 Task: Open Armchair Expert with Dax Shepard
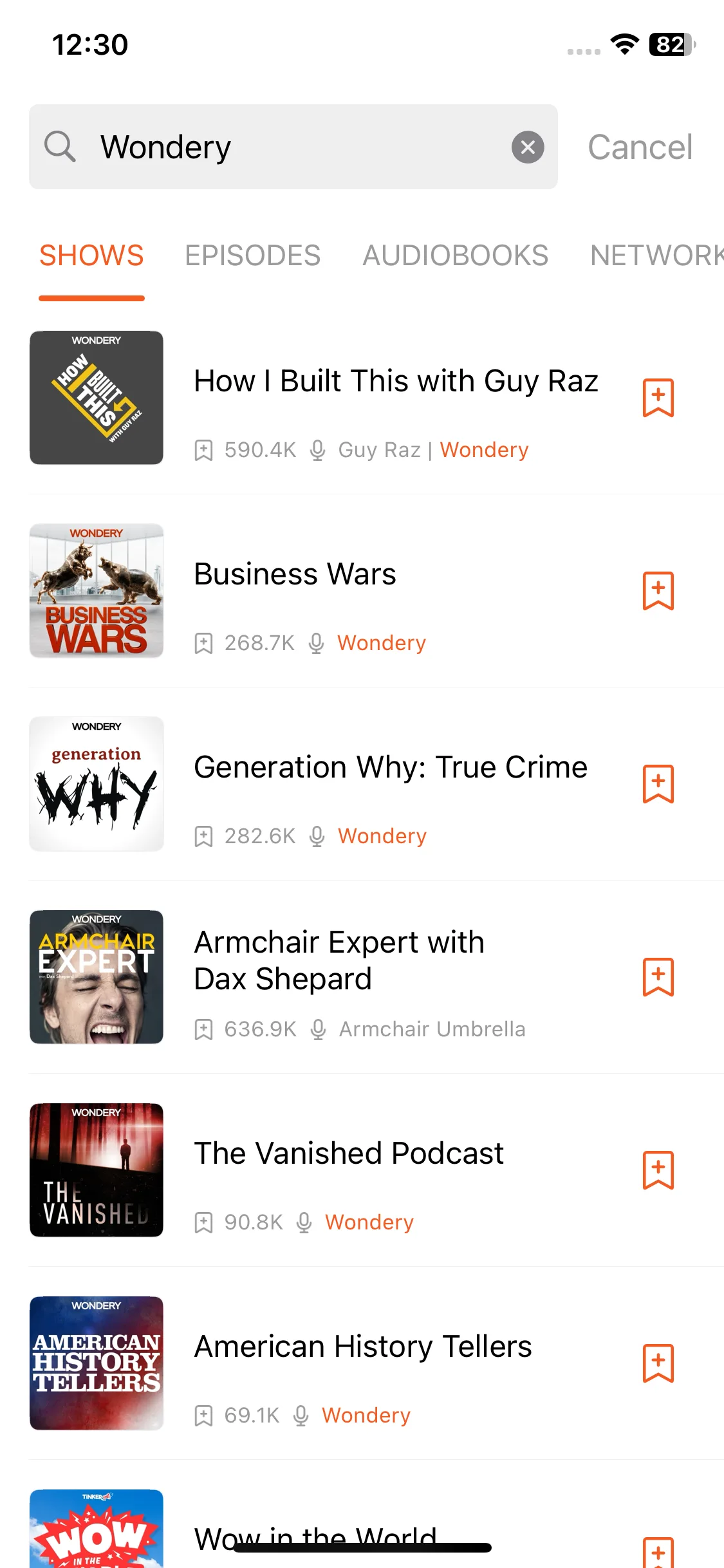pyautogui.click(x=339, y=960)
